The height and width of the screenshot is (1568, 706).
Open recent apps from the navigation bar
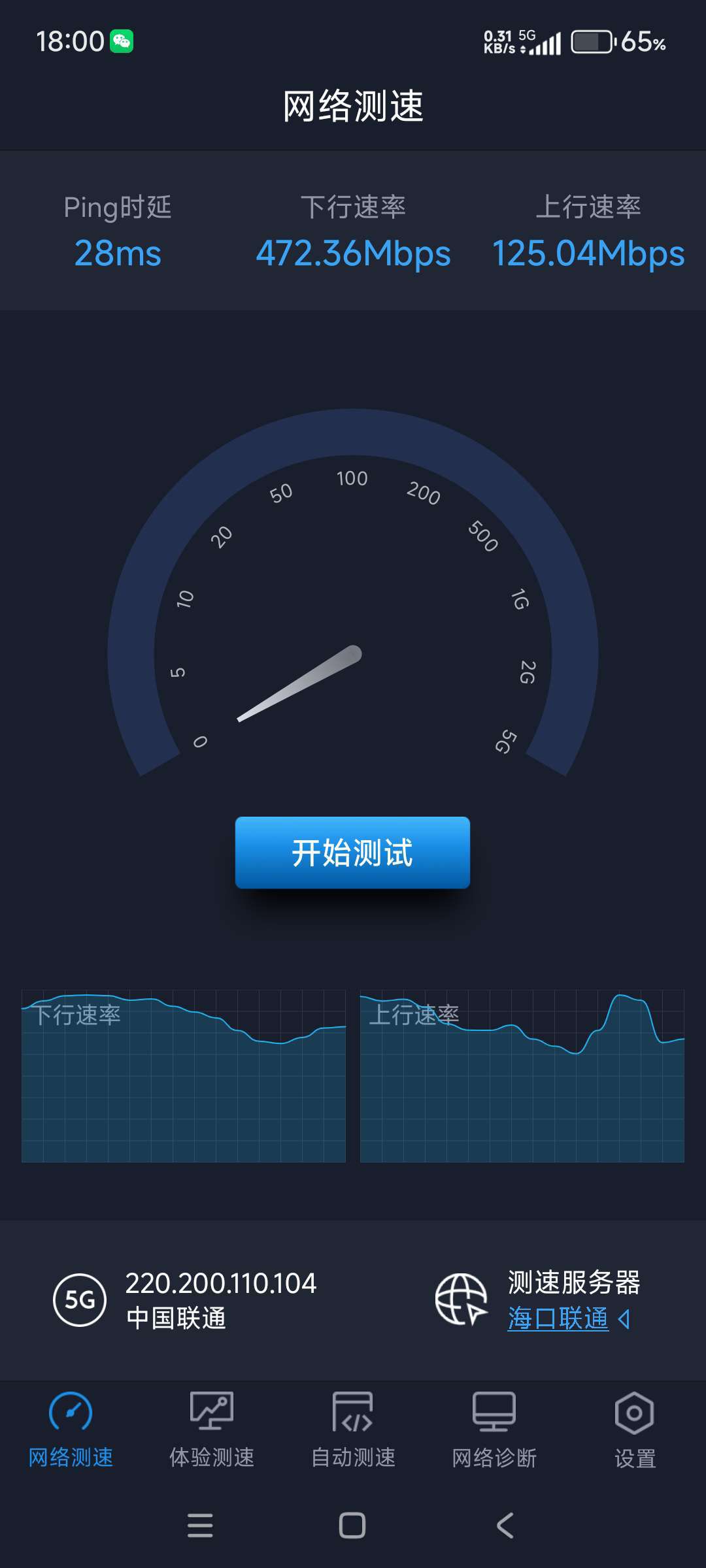point(200,1526)
